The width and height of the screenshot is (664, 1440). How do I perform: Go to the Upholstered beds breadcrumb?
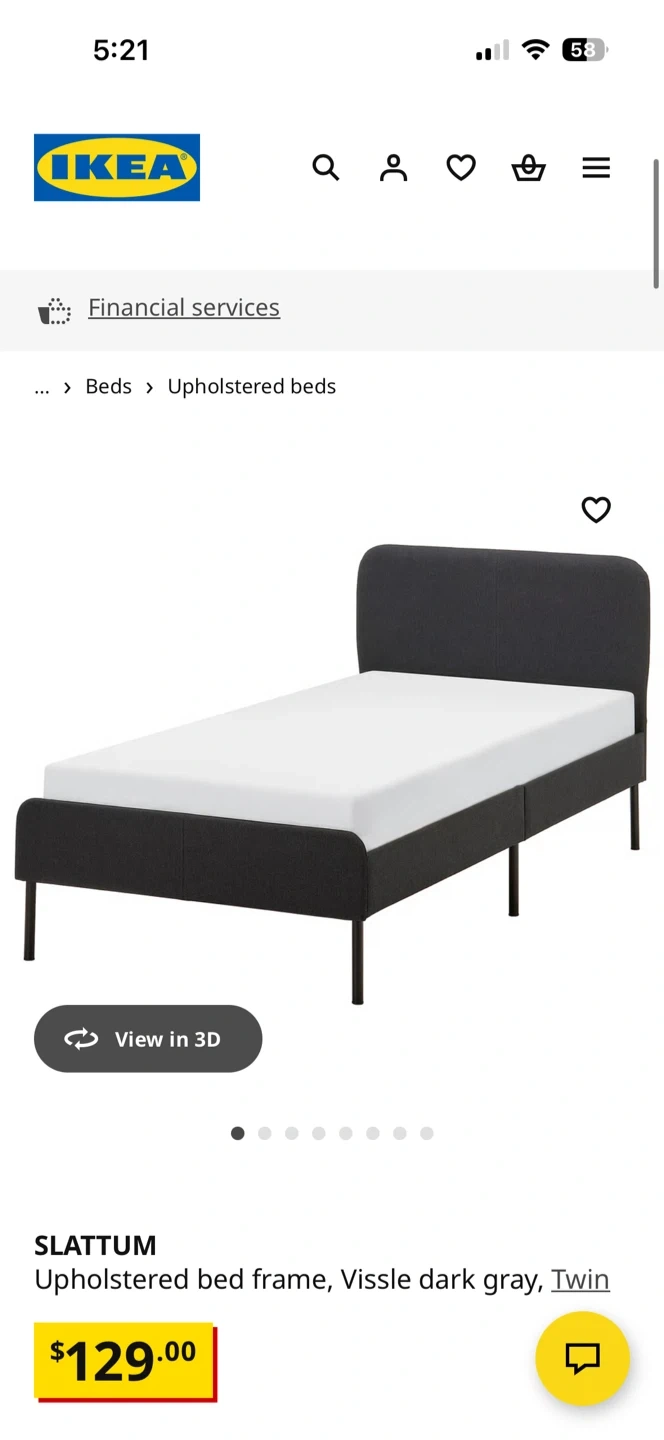coord(251,387)
